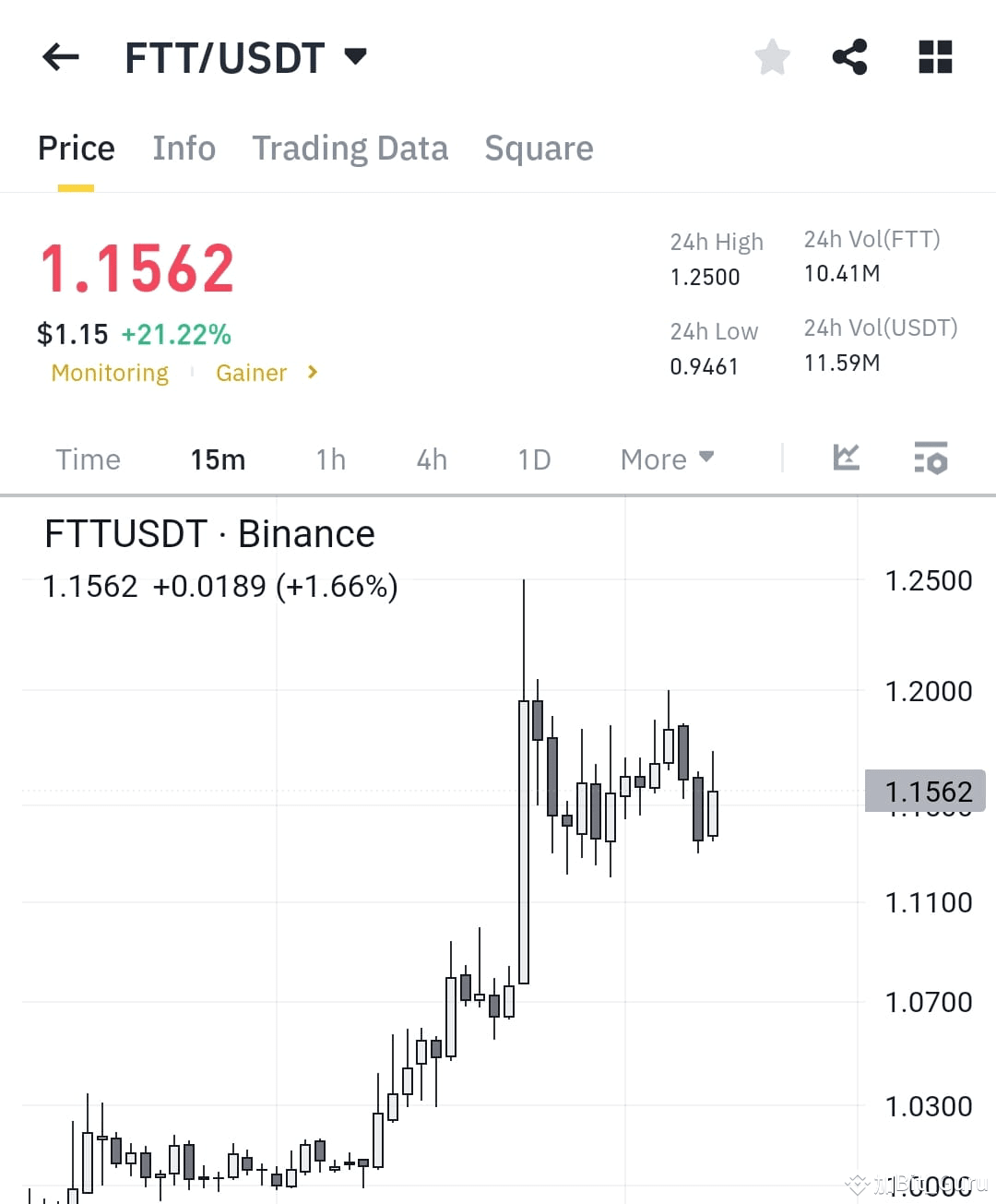The image size is (996, 1204).
Task: Enable the 1D chart interval
Action: pos(533,459)
